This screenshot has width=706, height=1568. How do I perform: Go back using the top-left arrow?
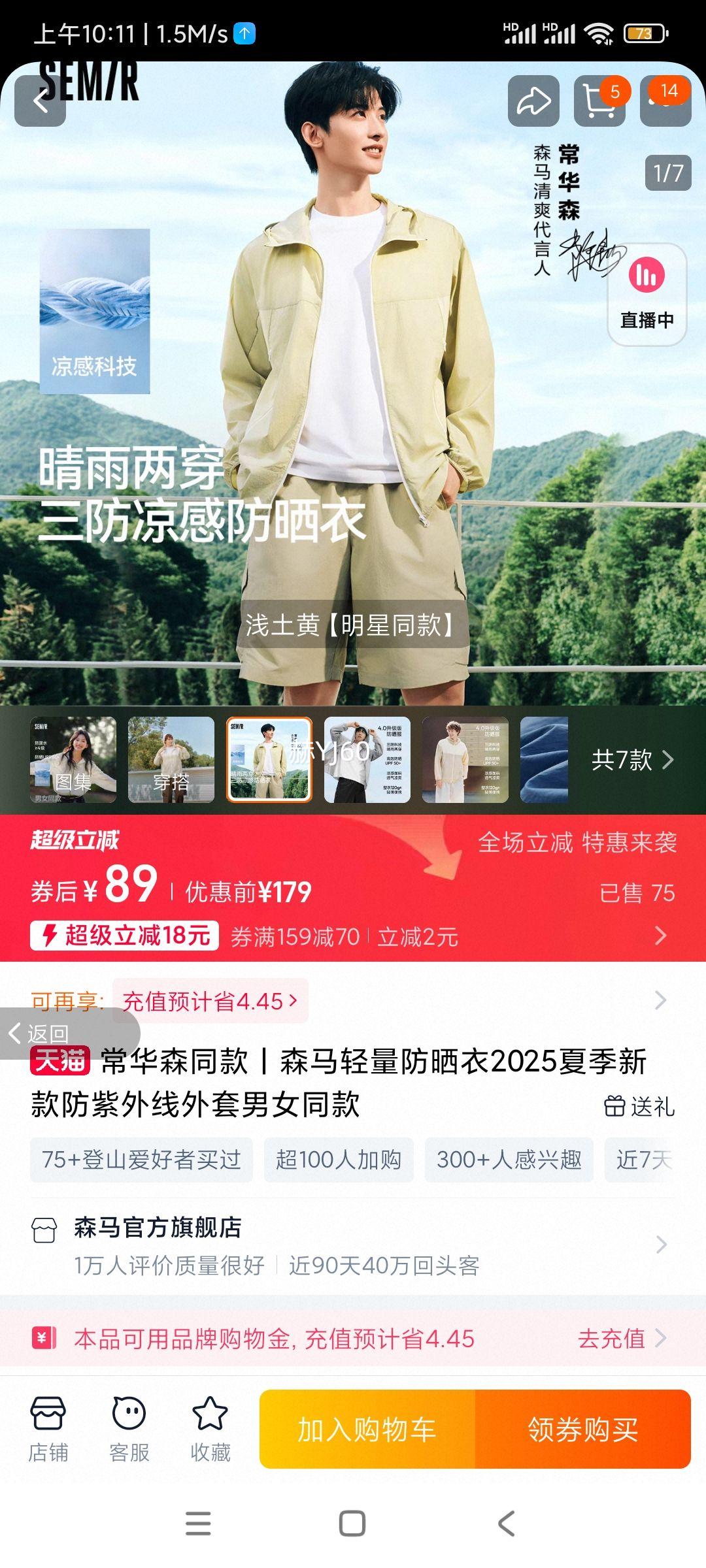click(41, 101)
